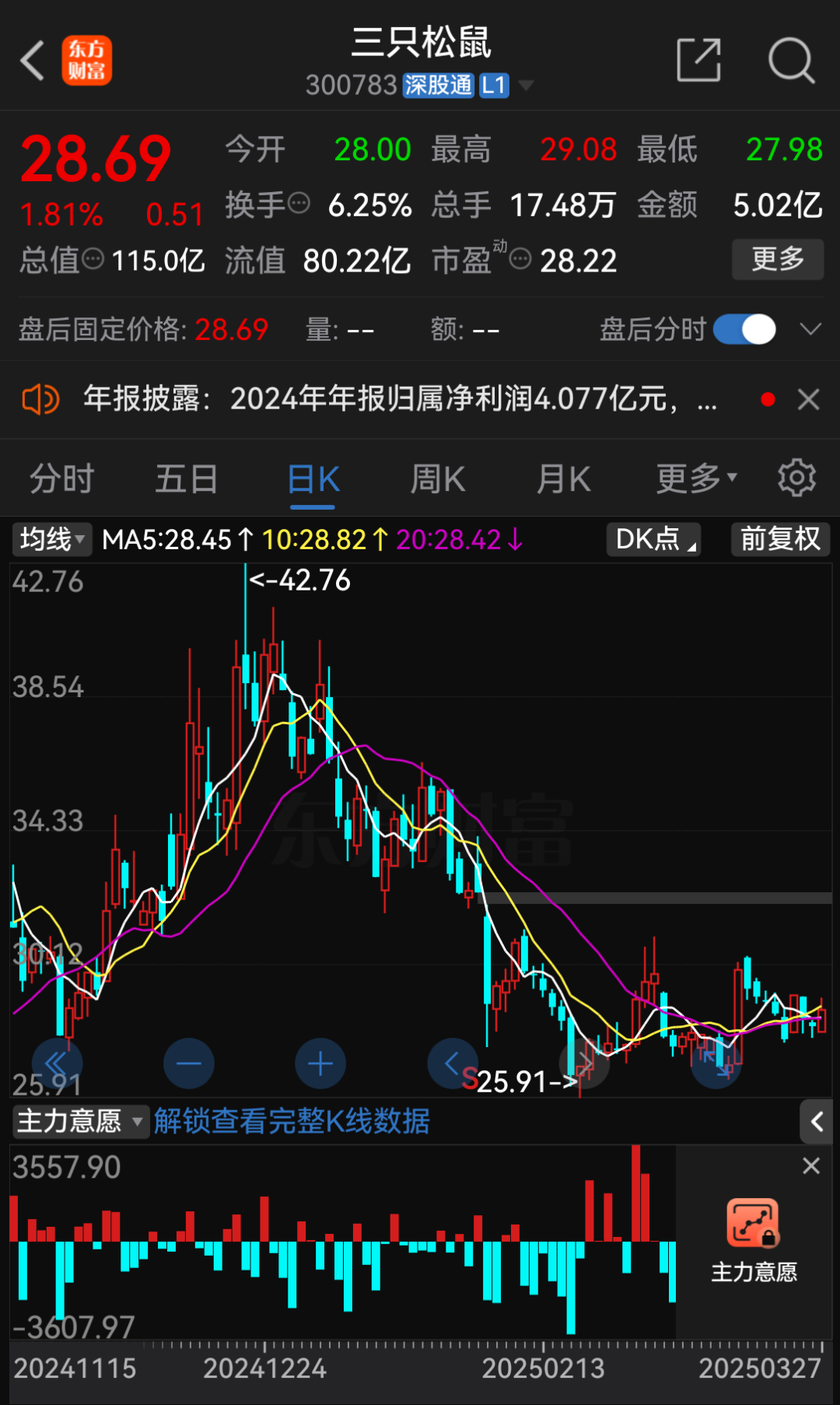This screenshot has width=840, height=1405.
Task: Open the 均线 indicator dropdown
Action: pos(52,539)
